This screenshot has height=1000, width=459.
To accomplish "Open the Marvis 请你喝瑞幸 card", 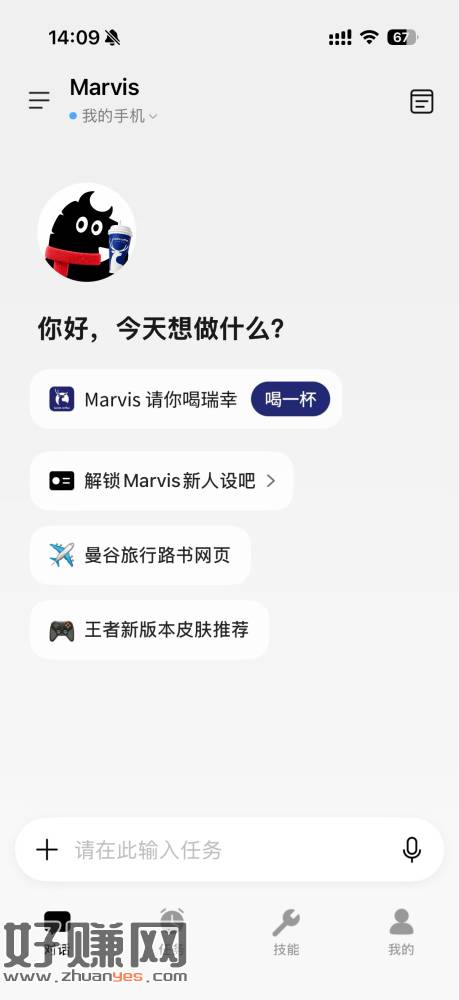I will click(186, 399).
